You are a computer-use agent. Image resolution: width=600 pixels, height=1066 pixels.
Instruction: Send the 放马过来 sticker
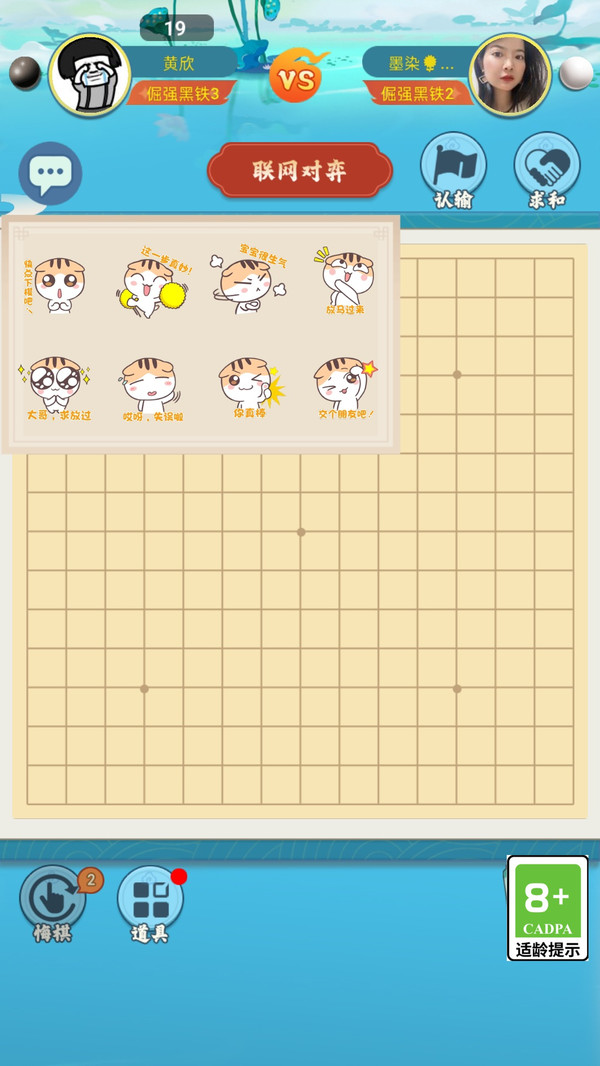[345, 281]
